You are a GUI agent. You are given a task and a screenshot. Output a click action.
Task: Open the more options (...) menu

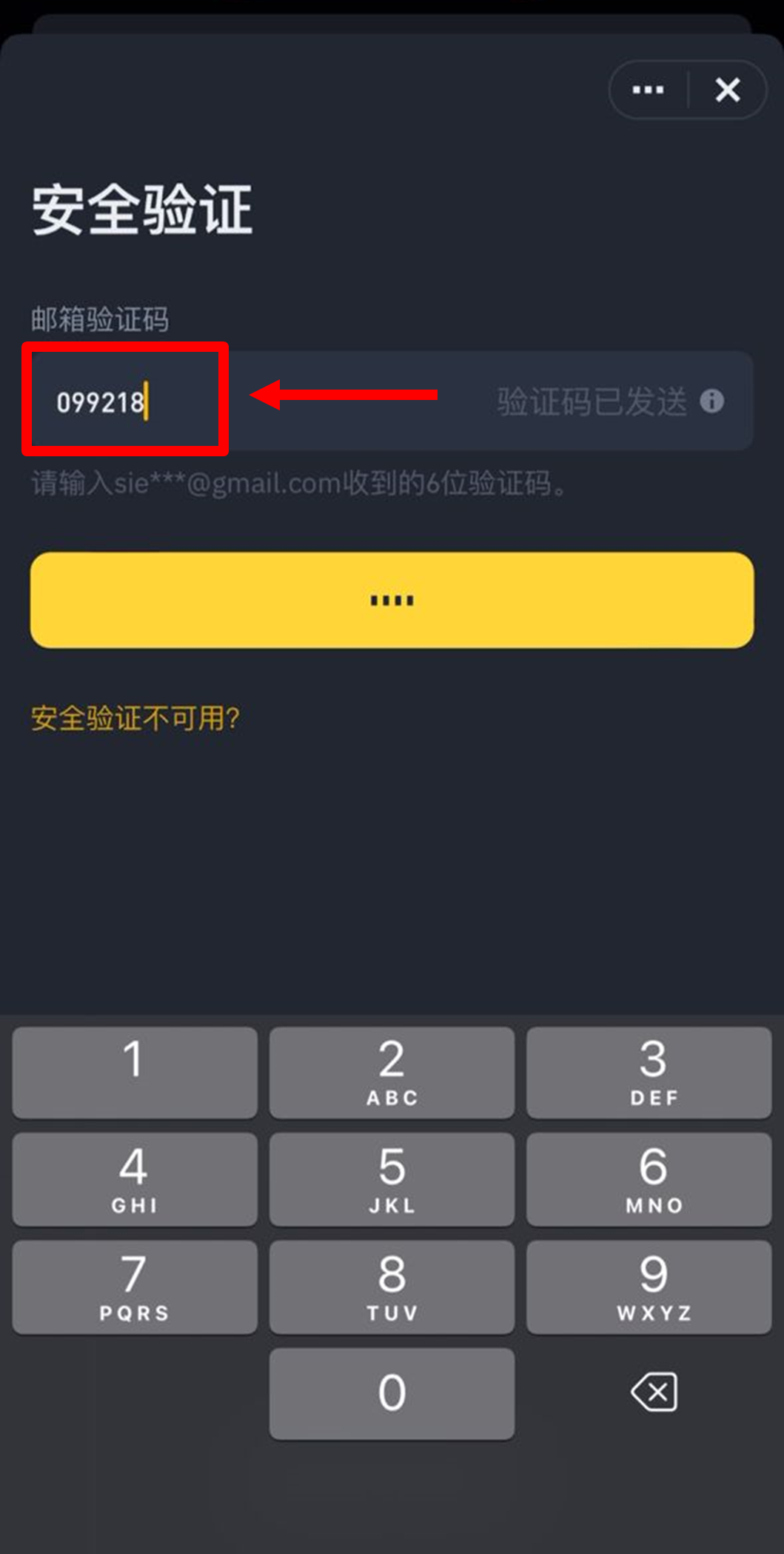647,90
